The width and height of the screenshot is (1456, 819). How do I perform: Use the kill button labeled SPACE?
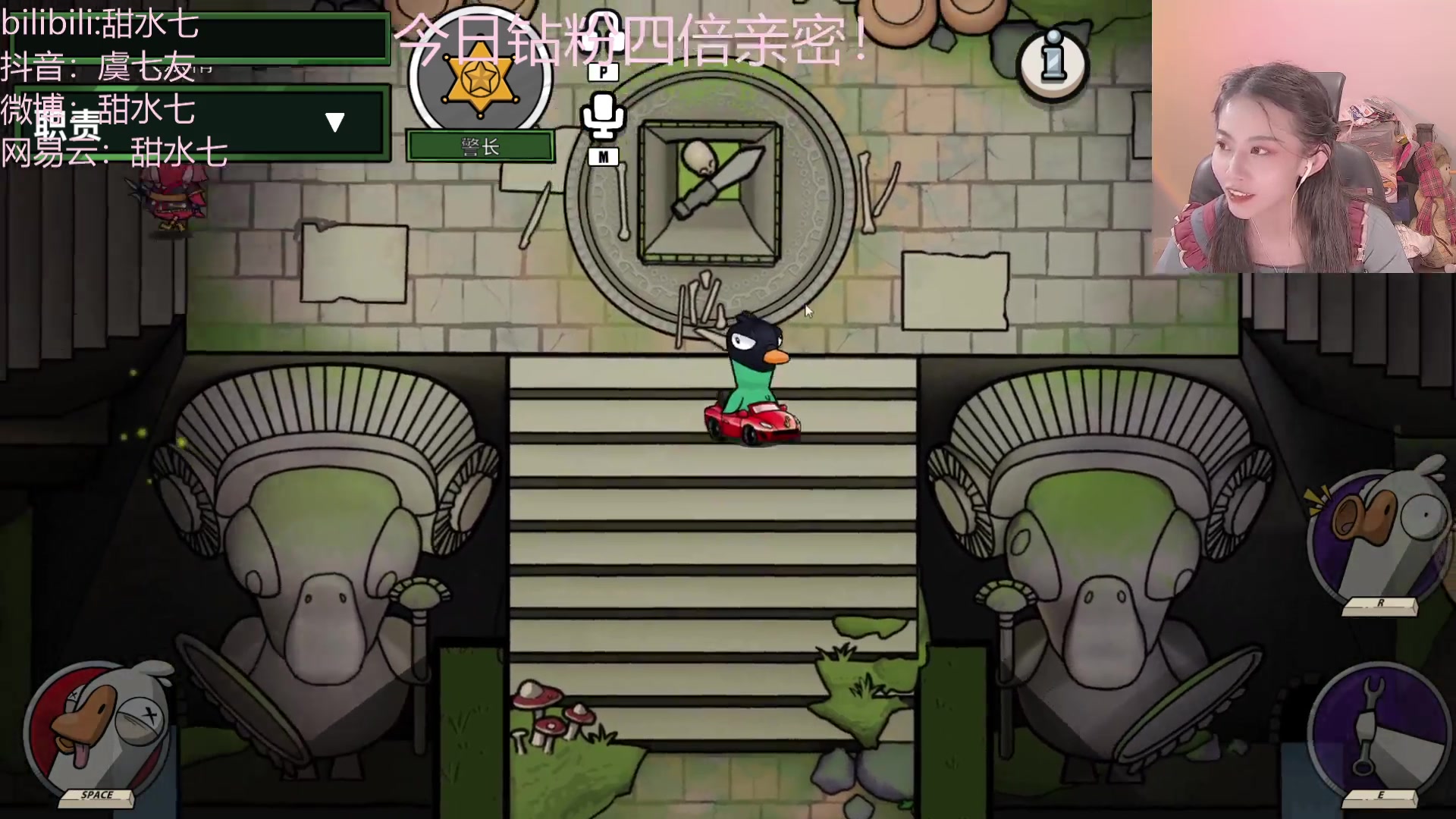(x=99, y=732)
